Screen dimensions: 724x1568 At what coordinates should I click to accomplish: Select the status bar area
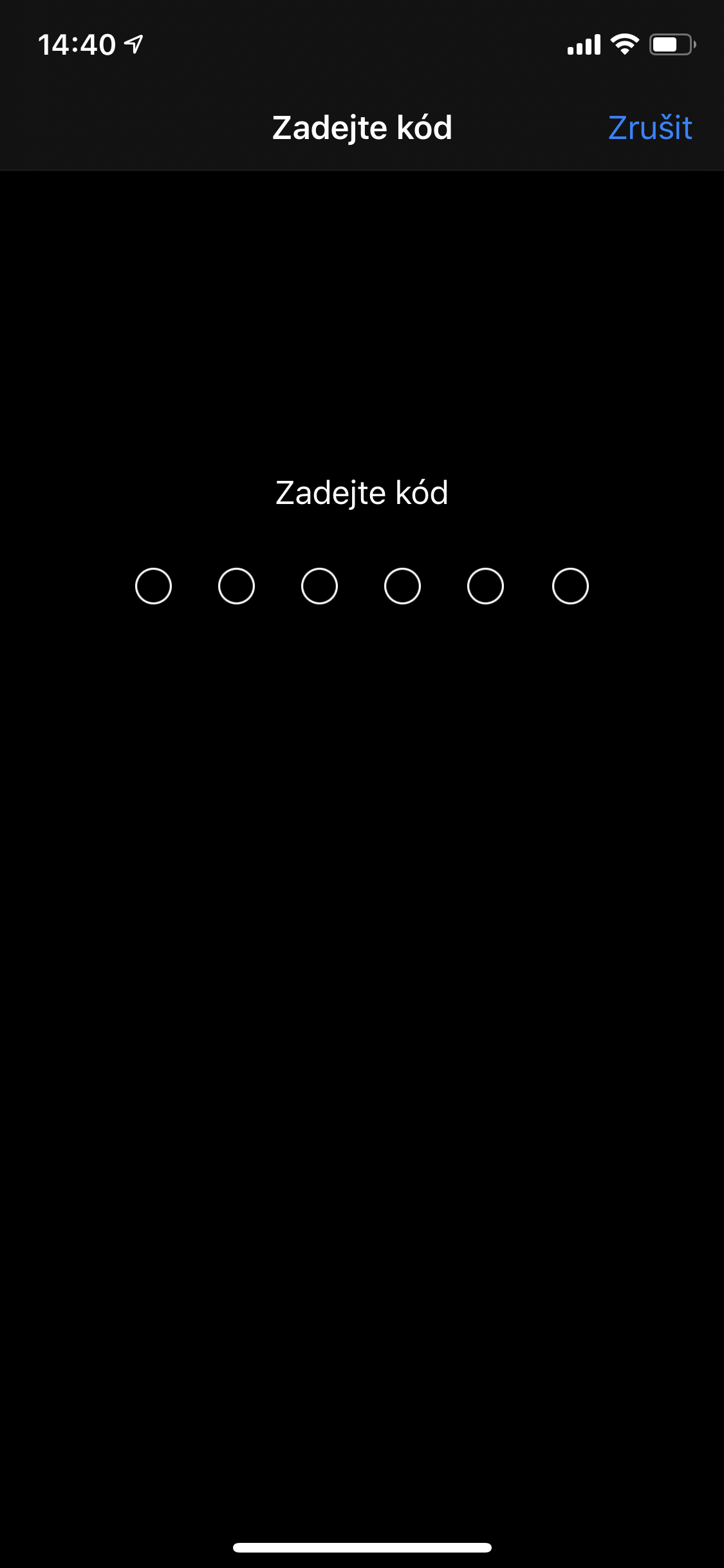362,42
